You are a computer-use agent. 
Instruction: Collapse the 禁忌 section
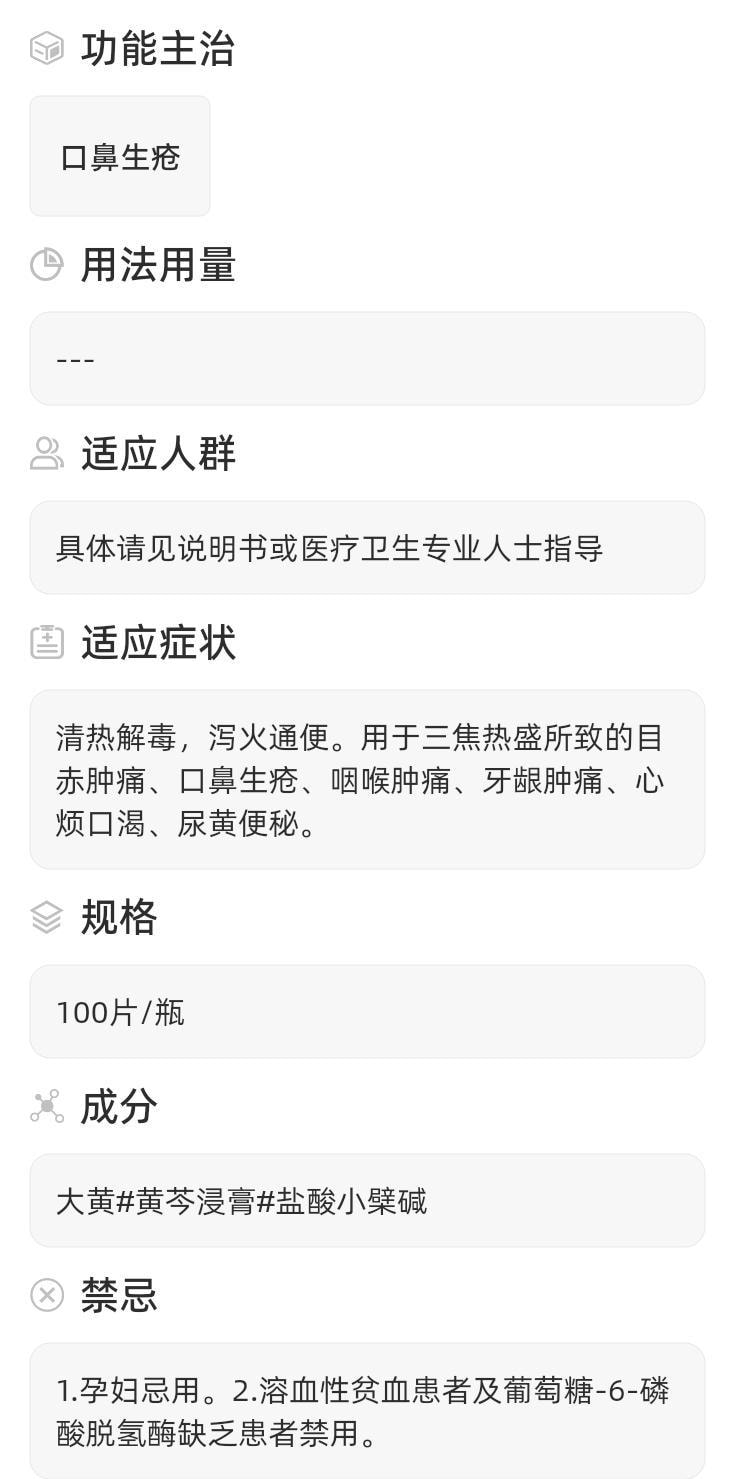click(x=122, y=1298)
